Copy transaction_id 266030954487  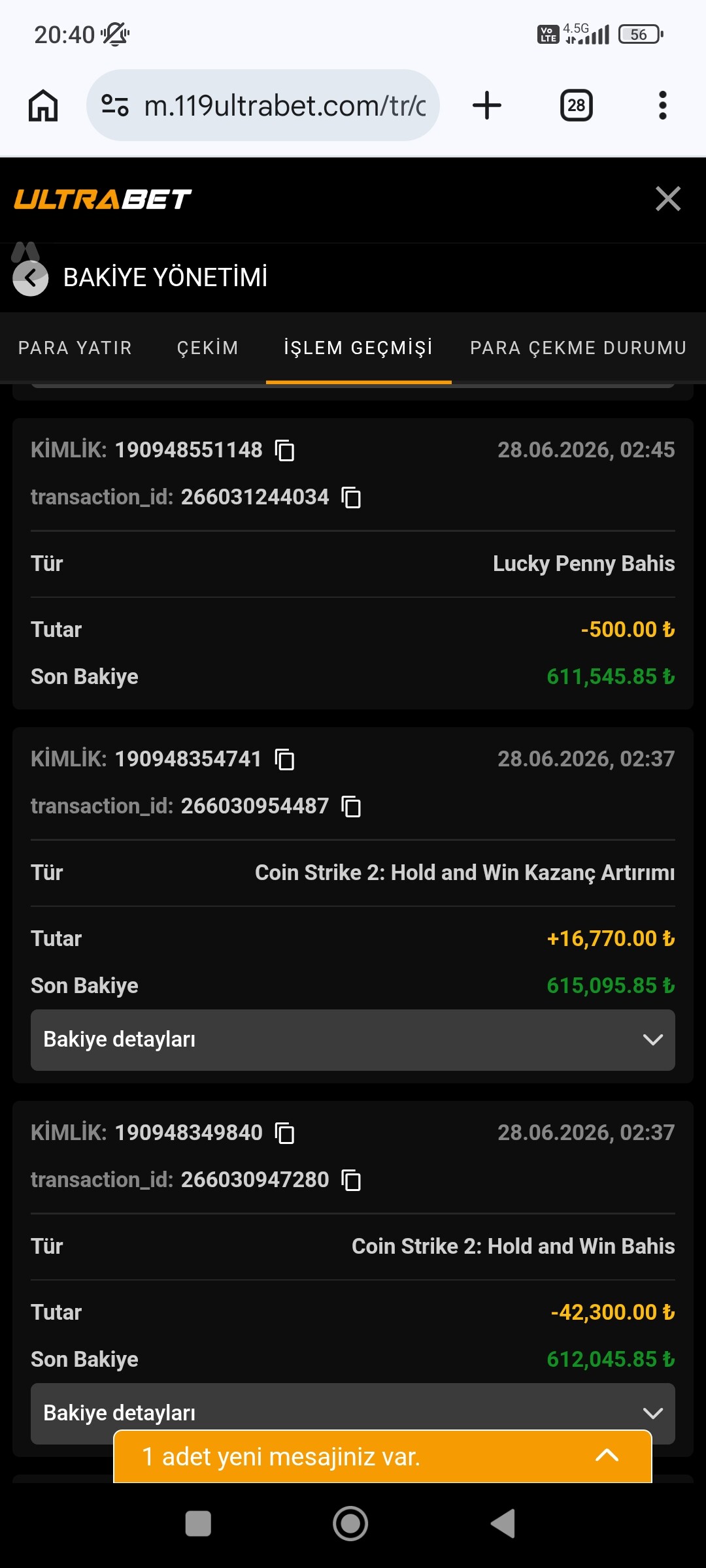tap(351, 806)
